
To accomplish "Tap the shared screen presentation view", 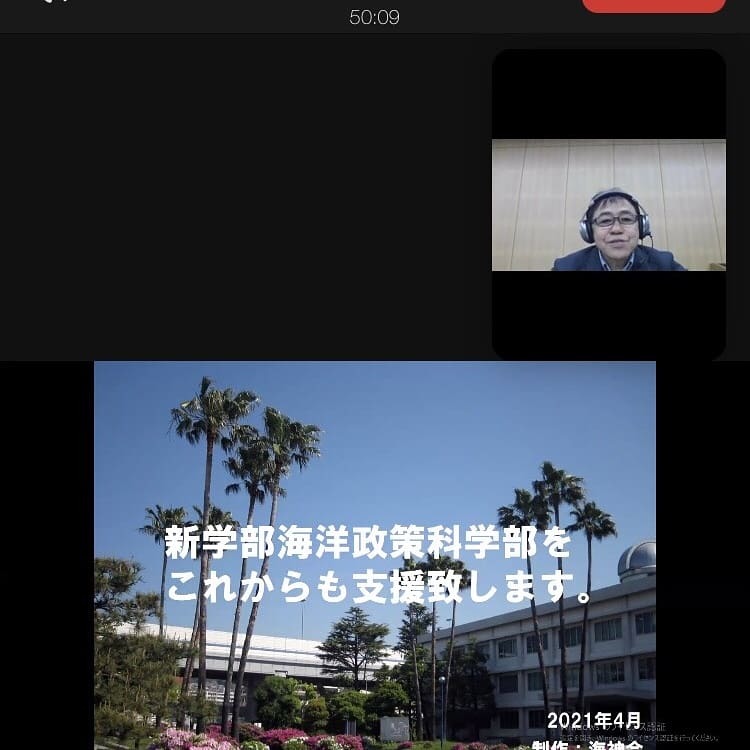I will [375, 555].
